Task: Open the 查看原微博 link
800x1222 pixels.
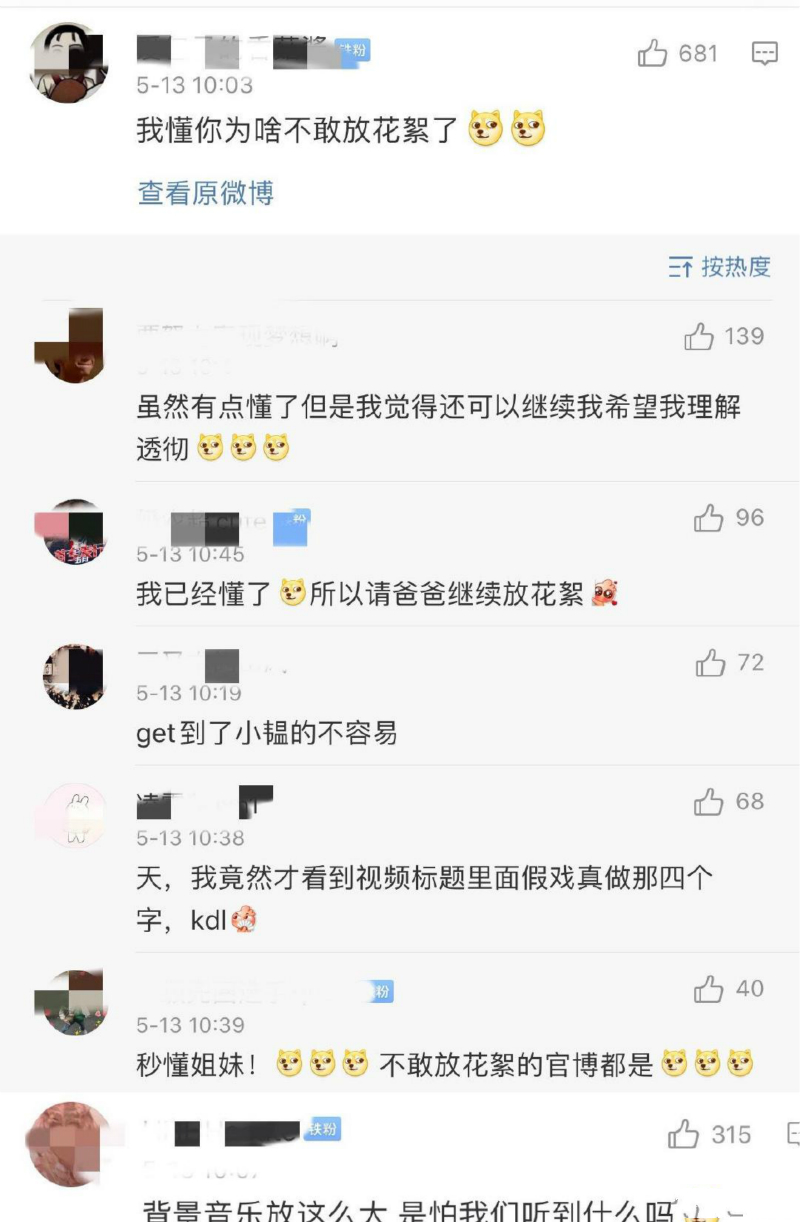Action: pos(205,192)
